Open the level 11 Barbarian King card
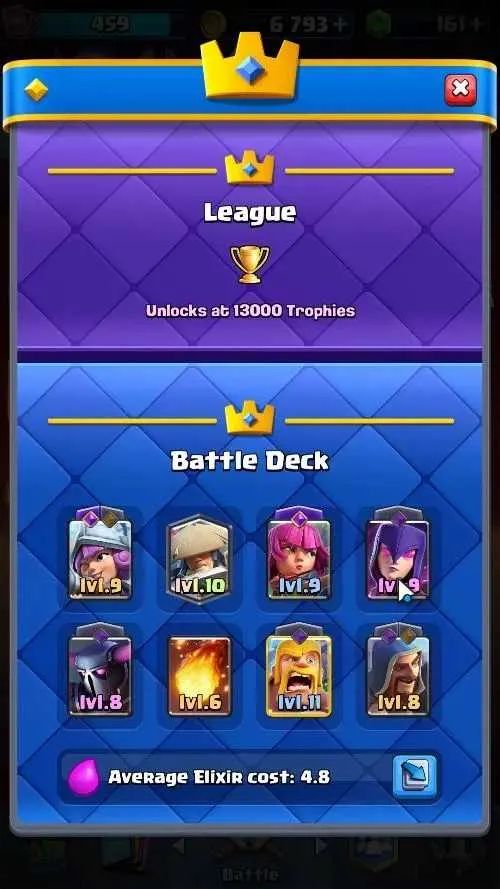The width and height of the screenshot is (500, 889). click(298, 669)
